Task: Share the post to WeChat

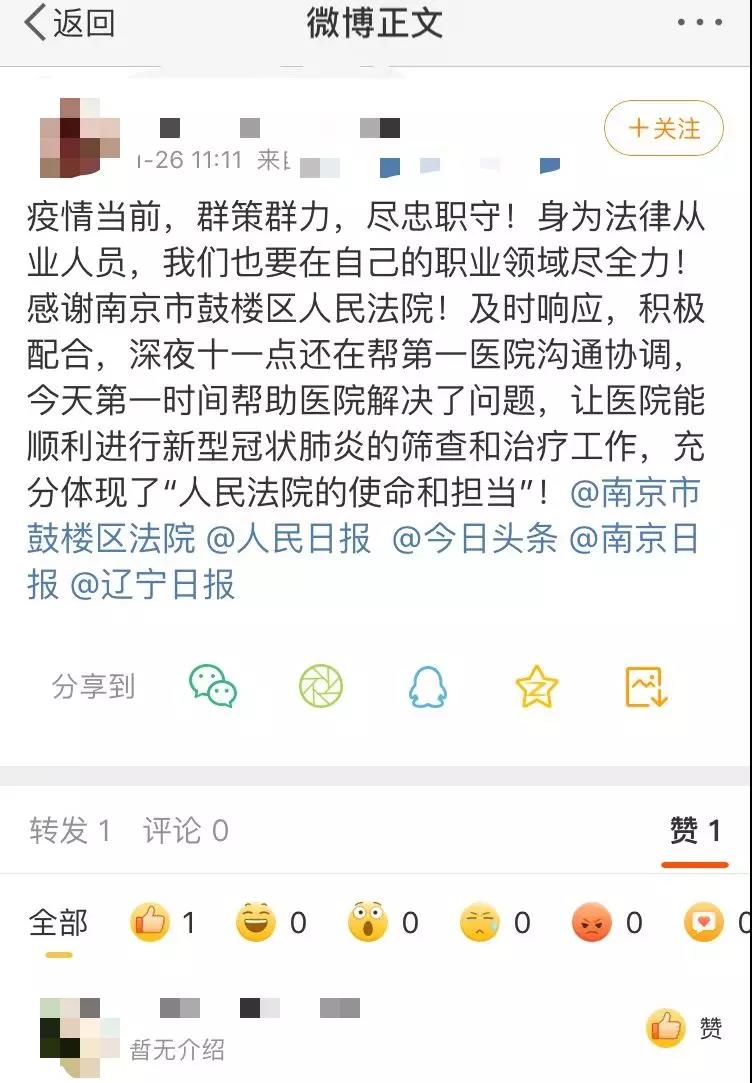Action: tap(213, 687)
